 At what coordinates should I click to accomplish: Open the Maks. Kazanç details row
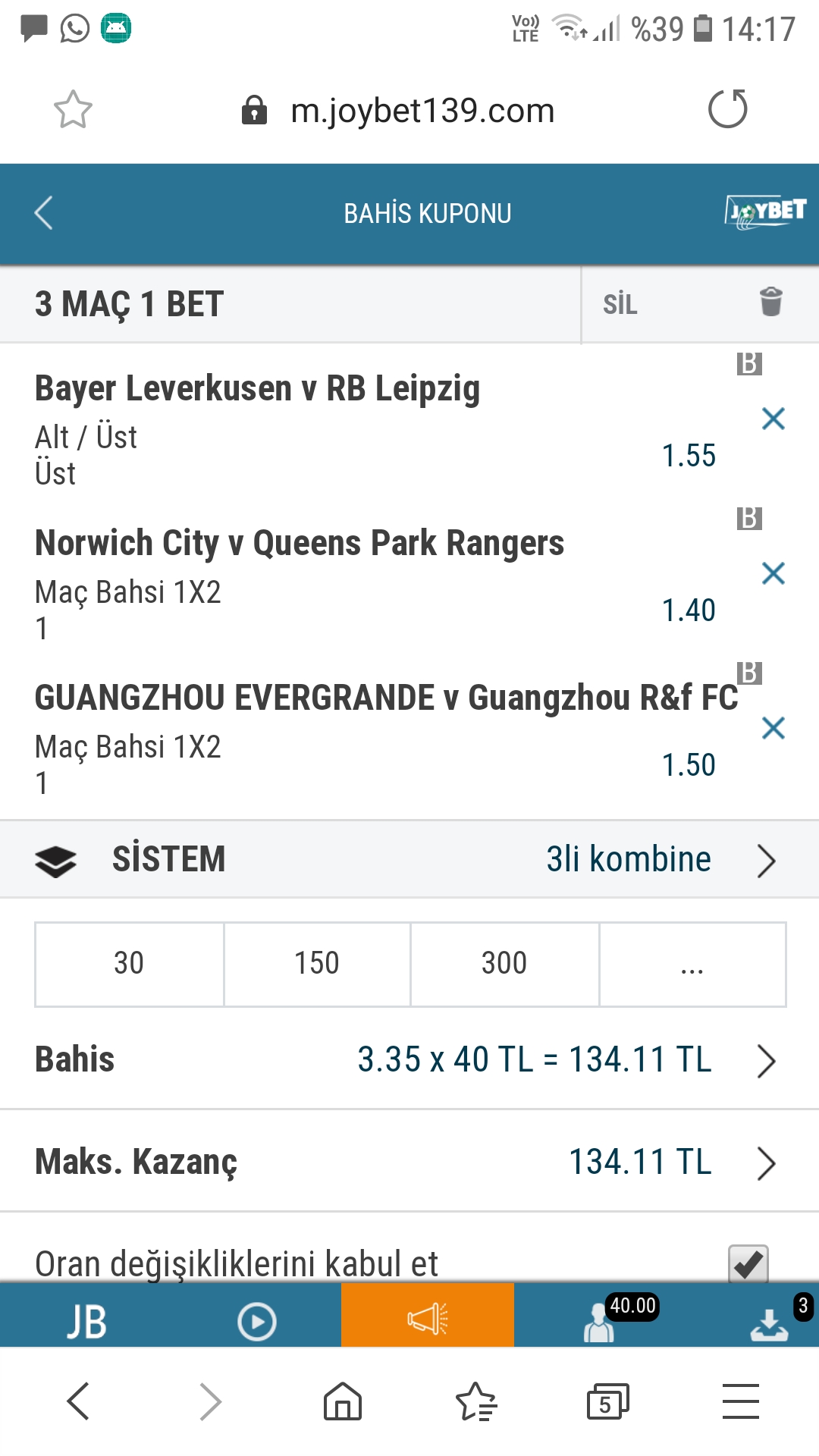[x=409, y=1162]
